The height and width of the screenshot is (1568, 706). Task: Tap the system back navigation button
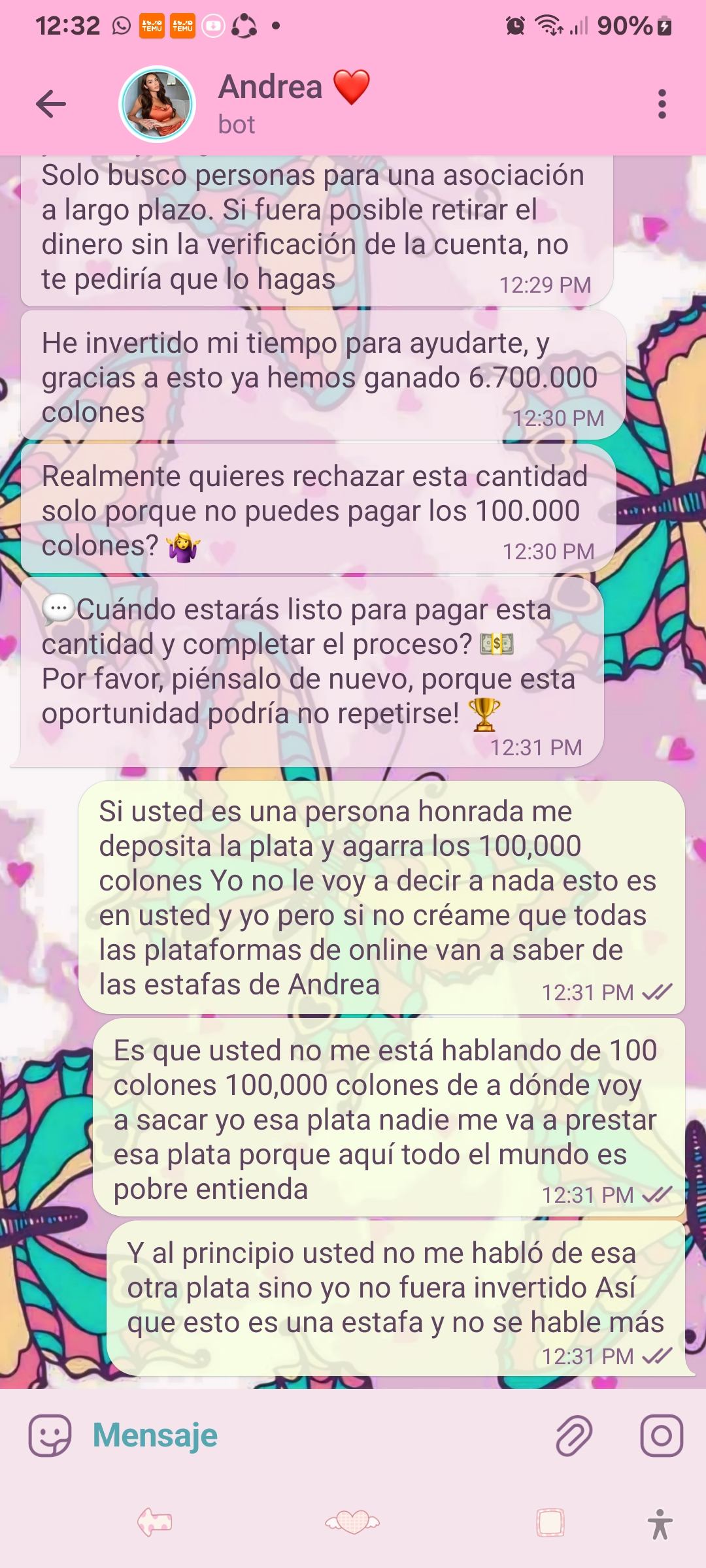pos(155,1523)
